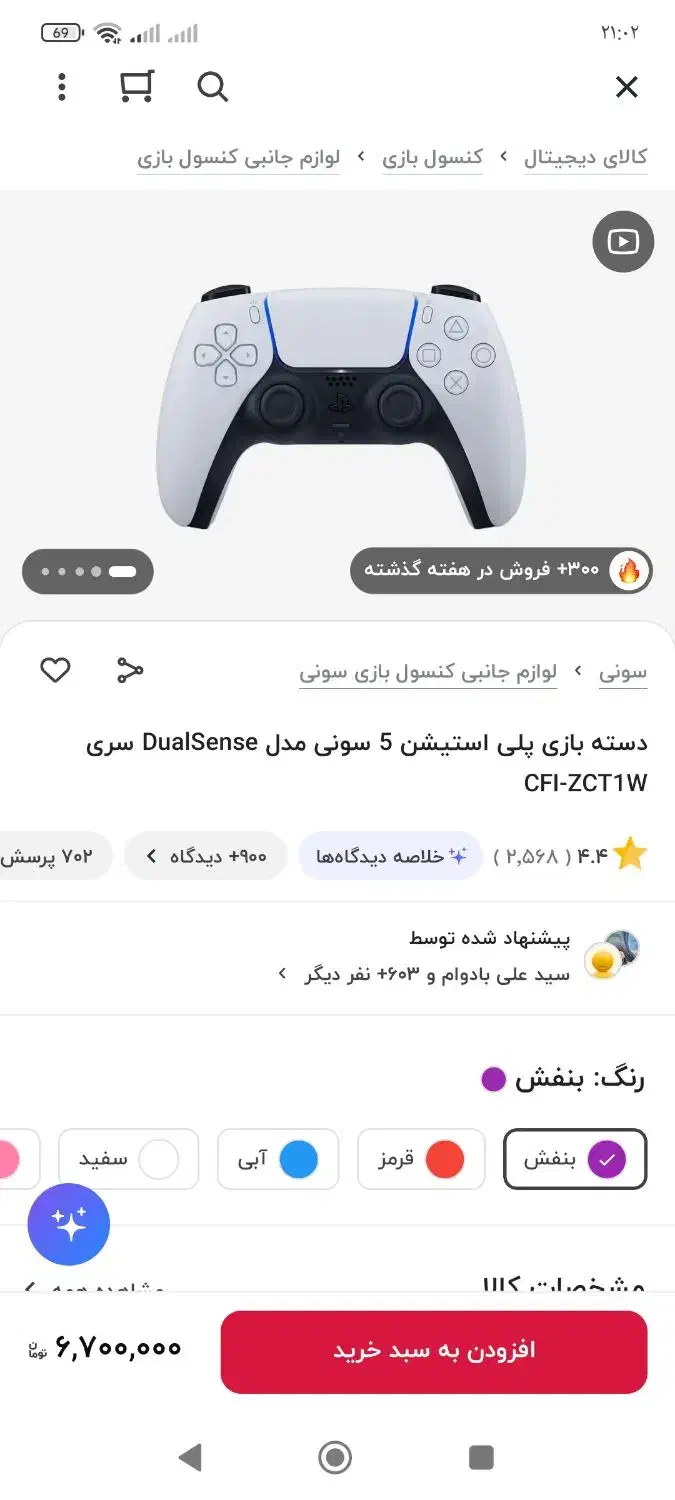Go to the کنسول بازی category
Image resolution: width=675 pixels, height=1500 pixels.
pos(432,158)
